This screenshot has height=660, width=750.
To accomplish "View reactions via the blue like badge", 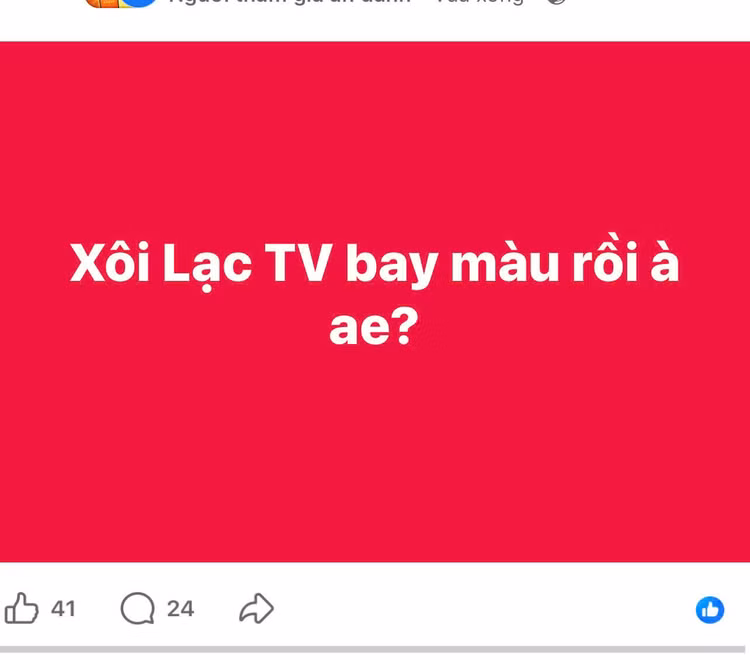I will click(x=710, y=609).
